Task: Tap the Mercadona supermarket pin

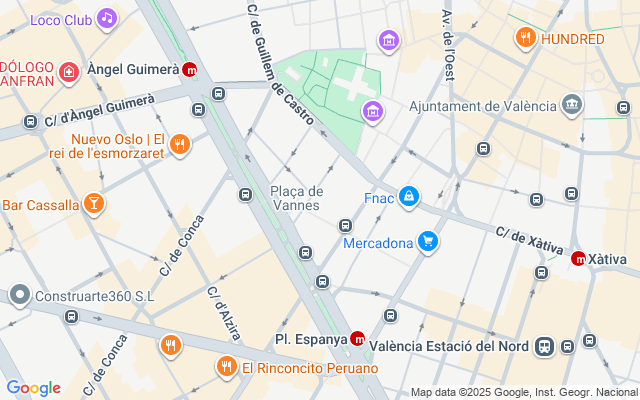Action: tap(428, 242)
